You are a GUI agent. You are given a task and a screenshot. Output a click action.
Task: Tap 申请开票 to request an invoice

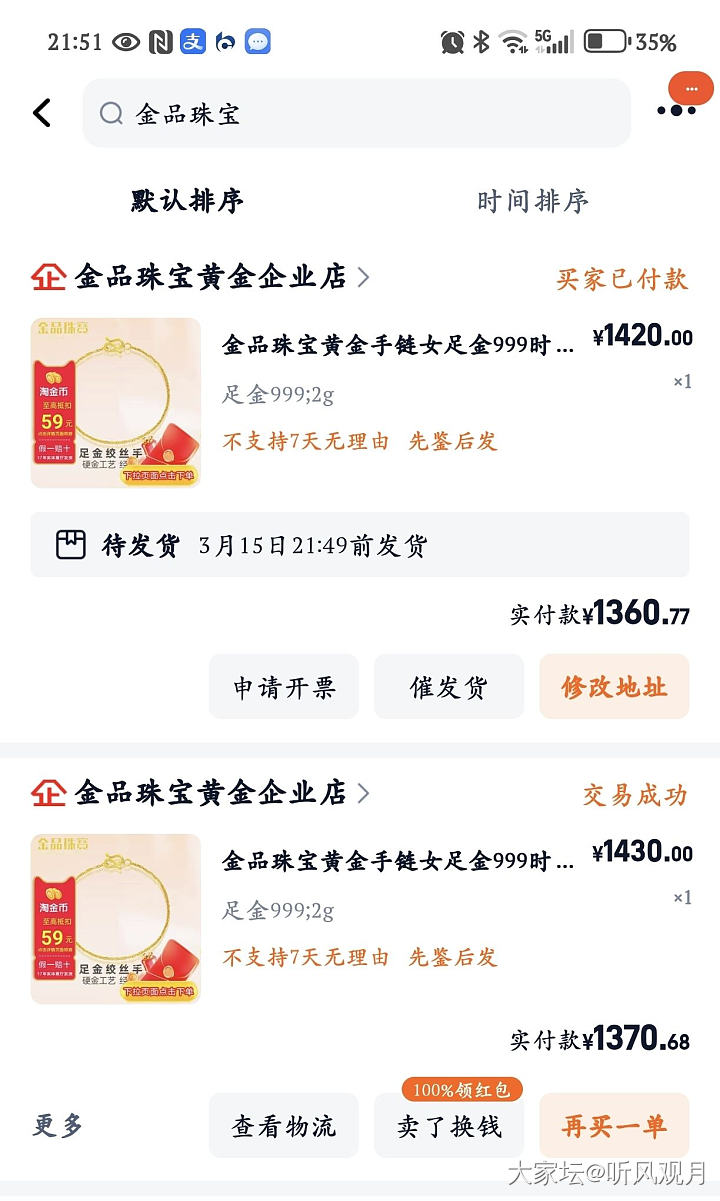tap(284, 687)
